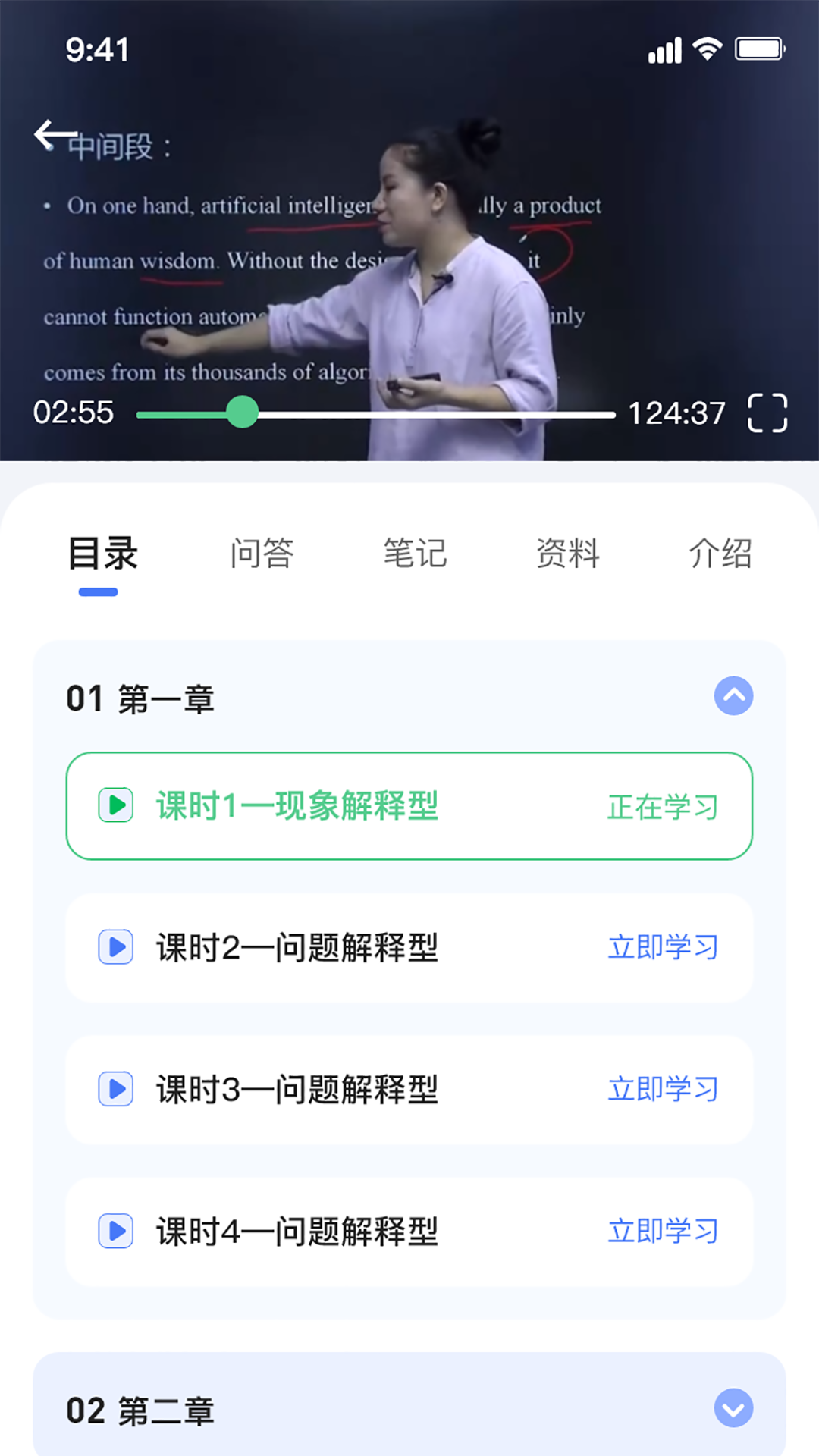Screen dimensions: 819x1456
Task: Select the highlighted 课时1 lesson card
Action: [409, 806]
